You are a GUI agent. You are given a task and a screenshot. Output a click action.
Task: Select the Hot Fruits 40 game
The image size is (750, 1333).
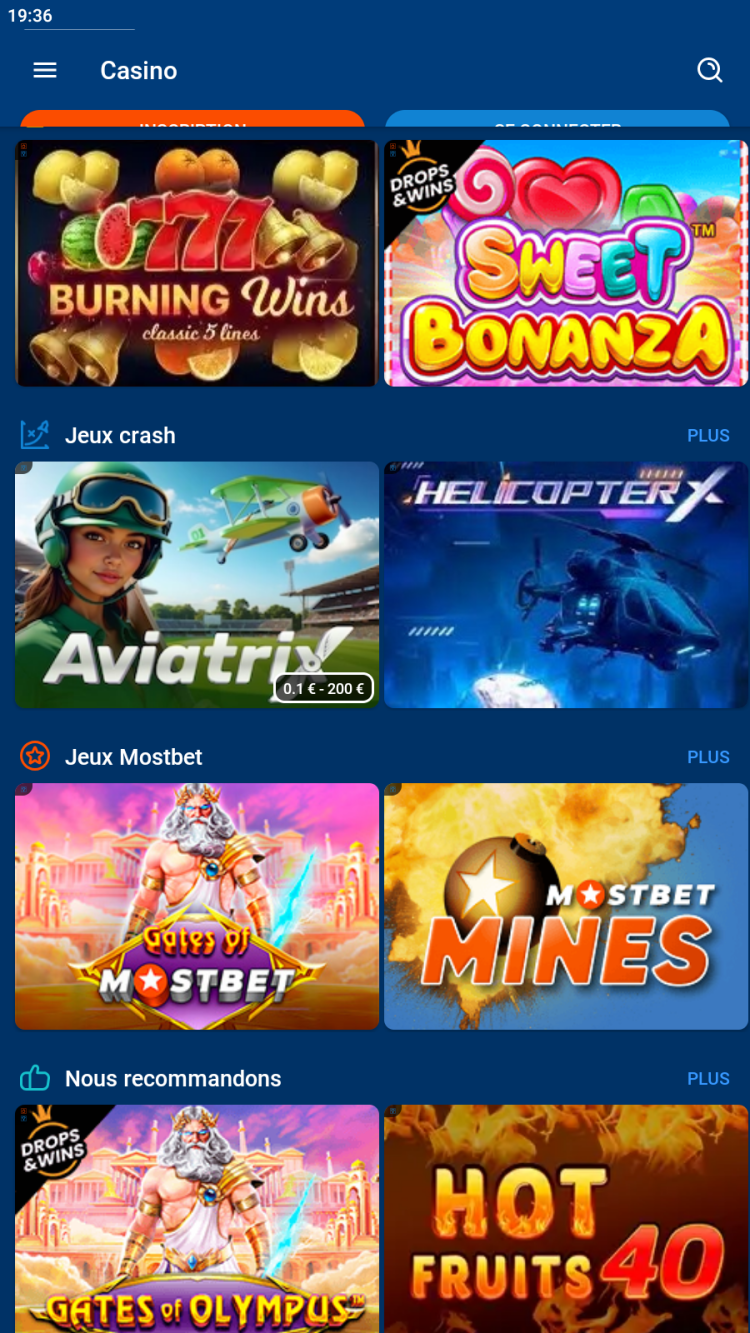point(566,1218)
